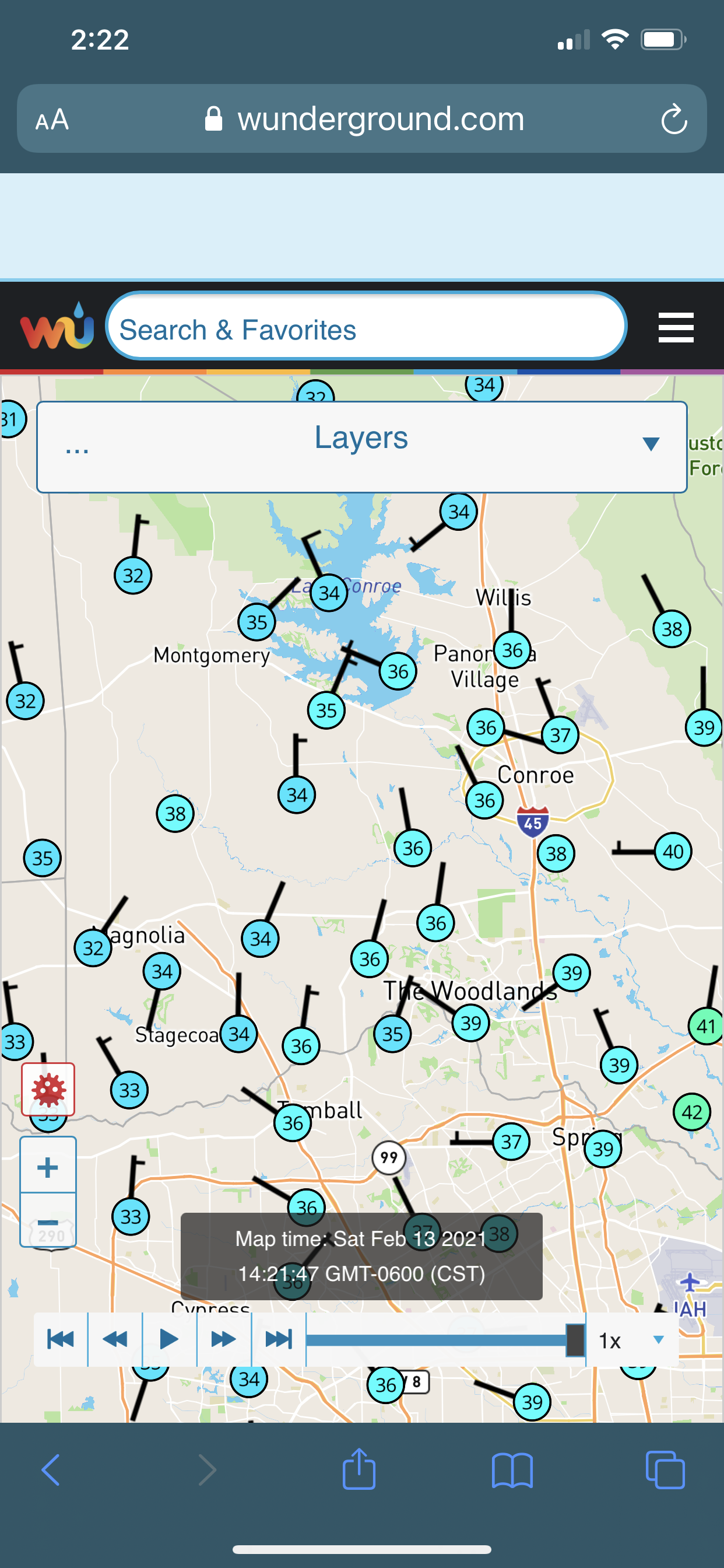Play the map animation

pyautogui.click(x=169, y=1339)
